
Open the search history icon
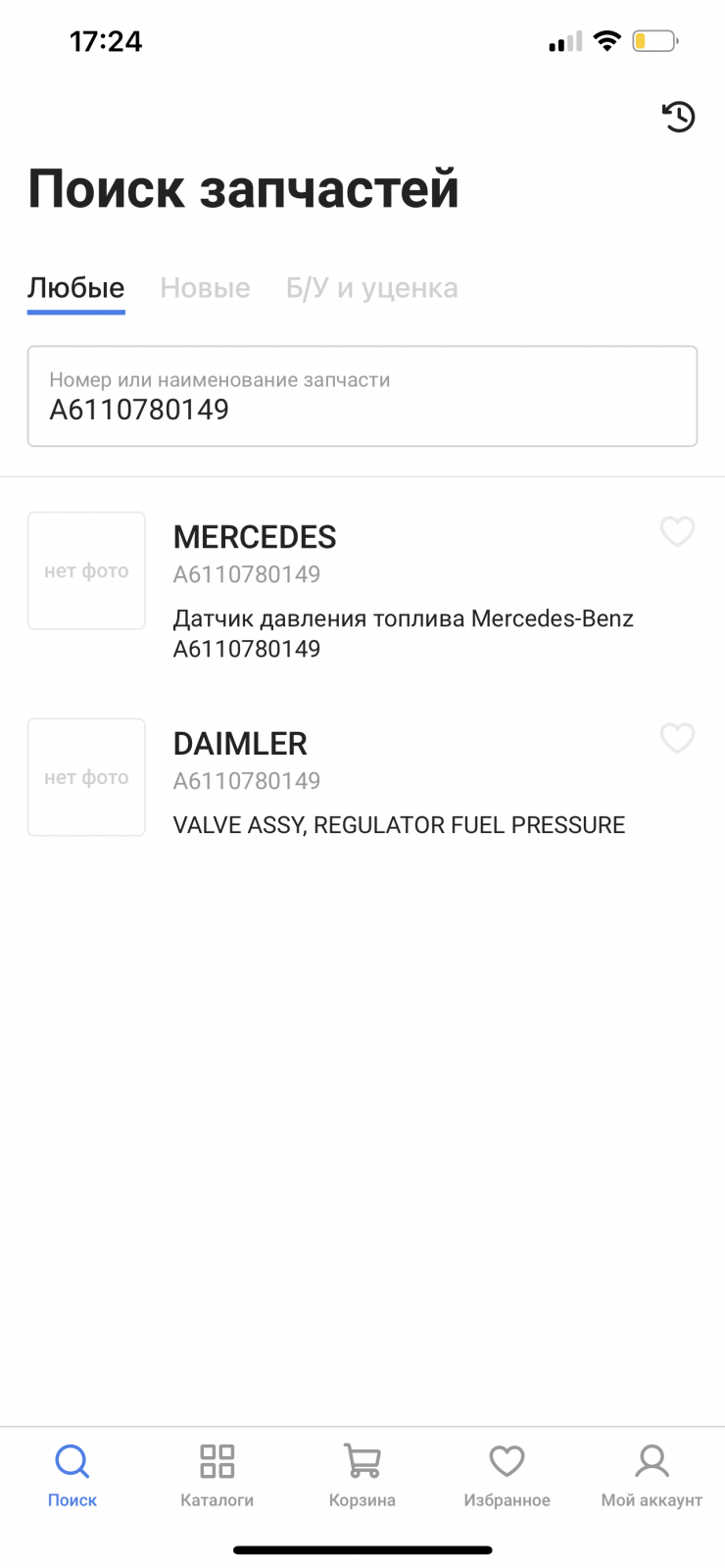[x=678, y=117]
